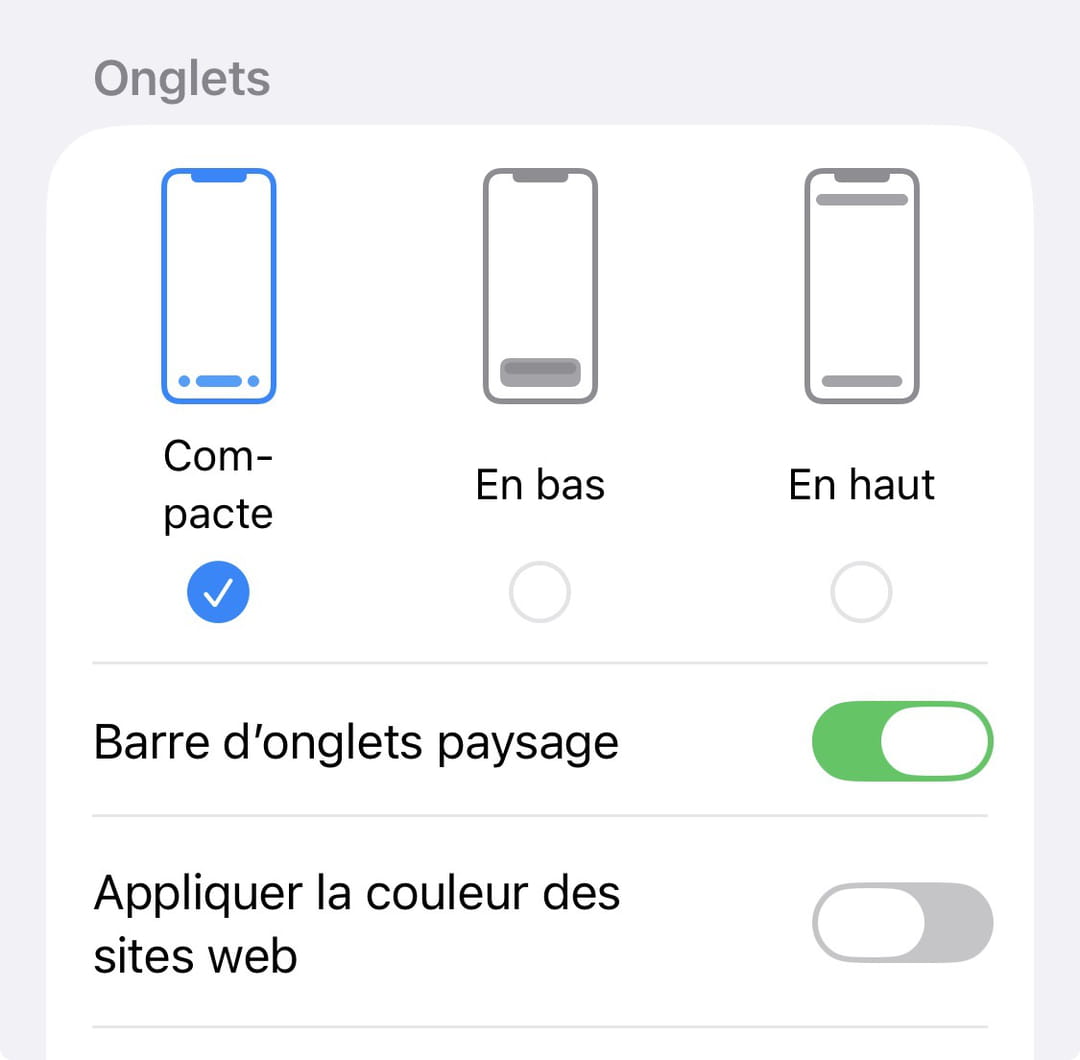Disable Barre d'onglets paysage switch

(x=902, y=741)
